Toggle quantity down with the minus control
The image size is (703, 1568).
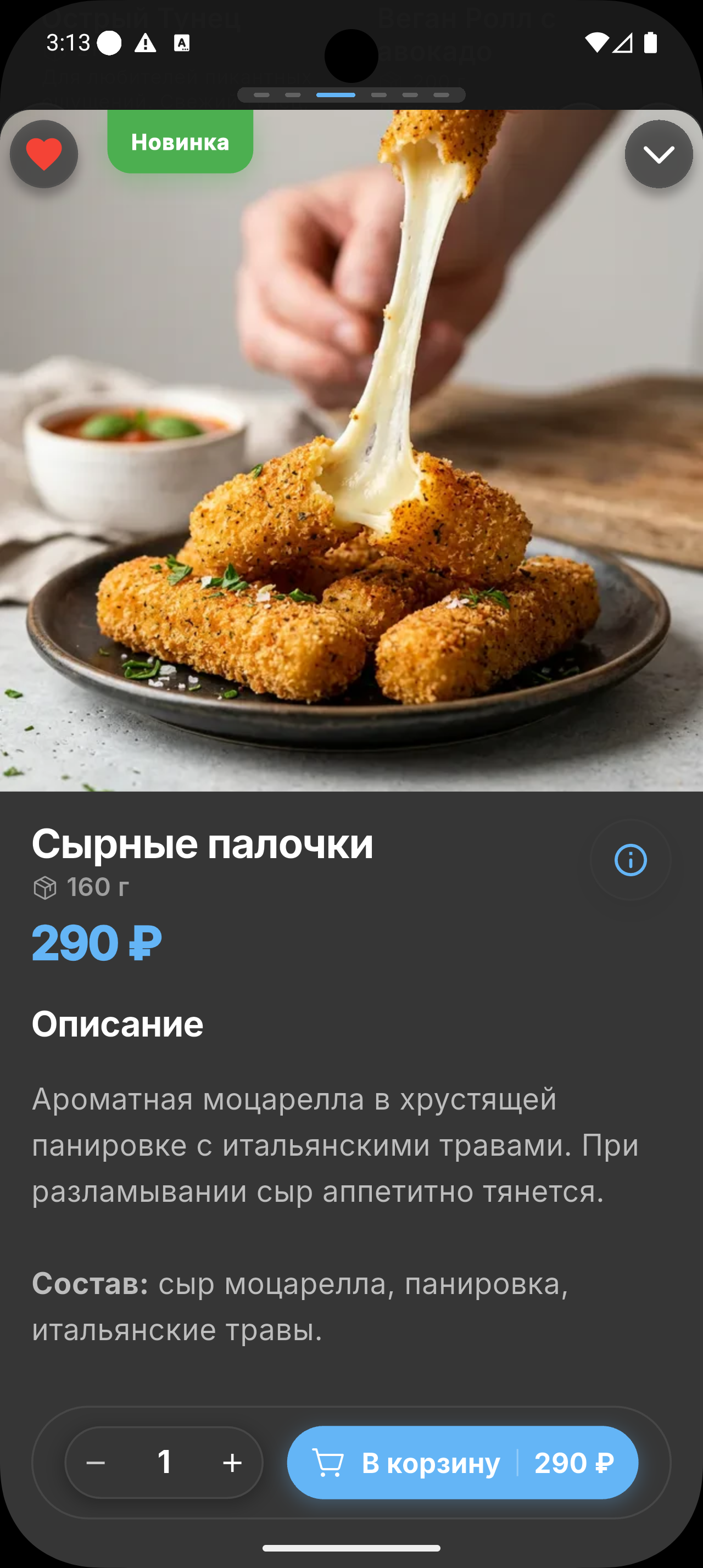click(96, 1463)
